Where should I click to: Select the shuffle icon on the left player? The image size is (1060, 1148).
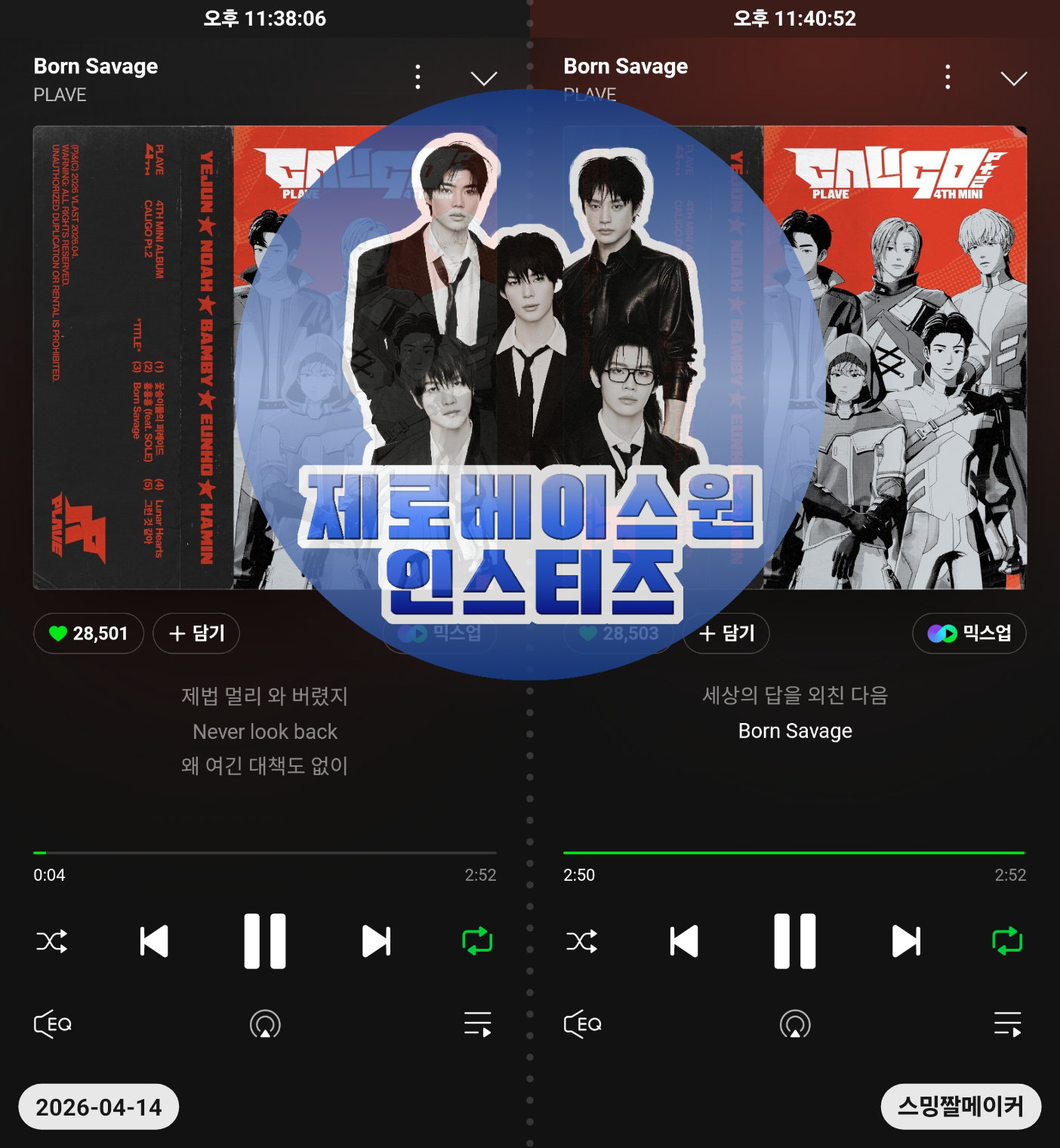(51, 940)
